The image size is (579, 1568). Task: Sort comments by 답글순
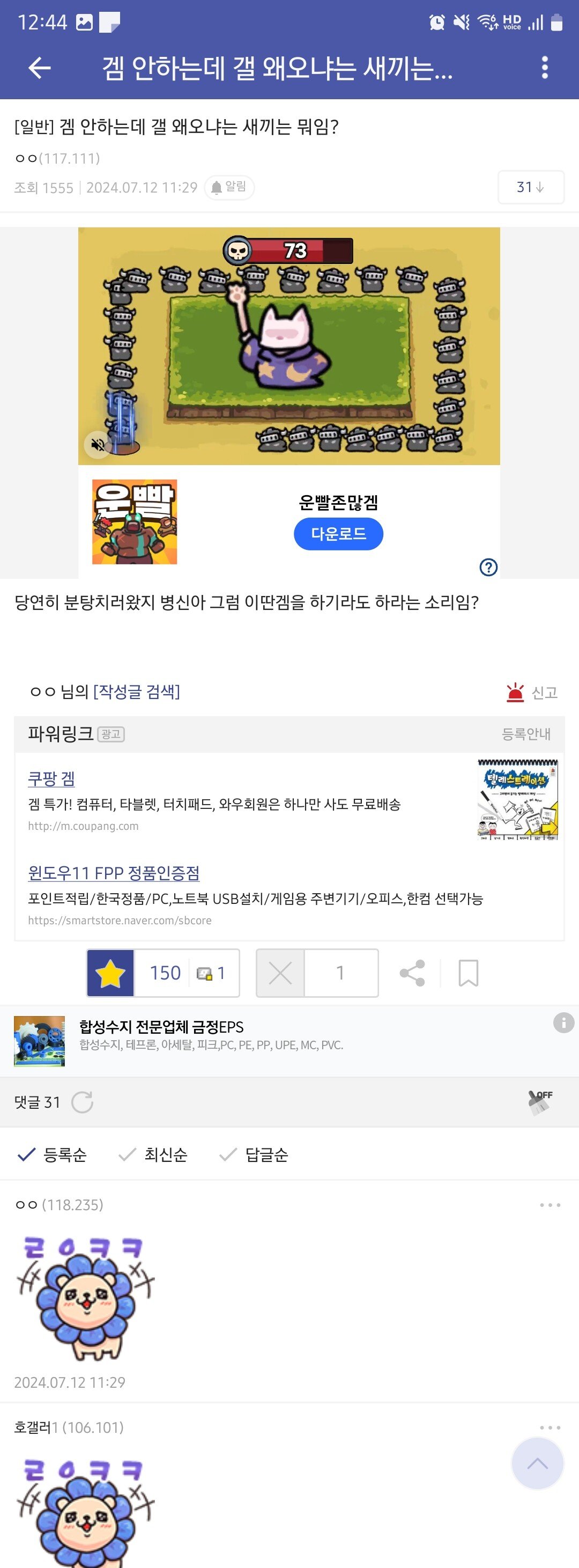tap(254, 1155)
